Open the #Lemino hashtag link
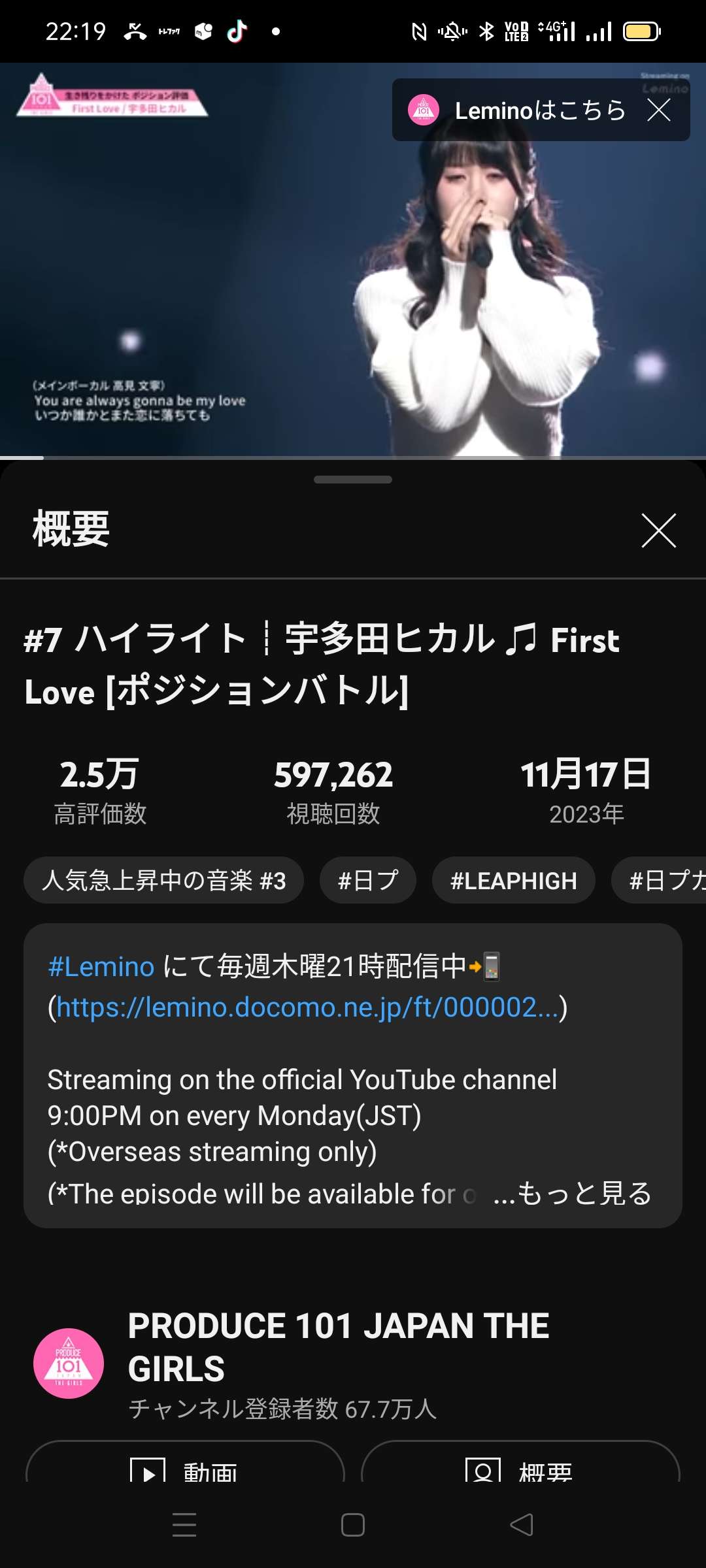 pos(101,966)
